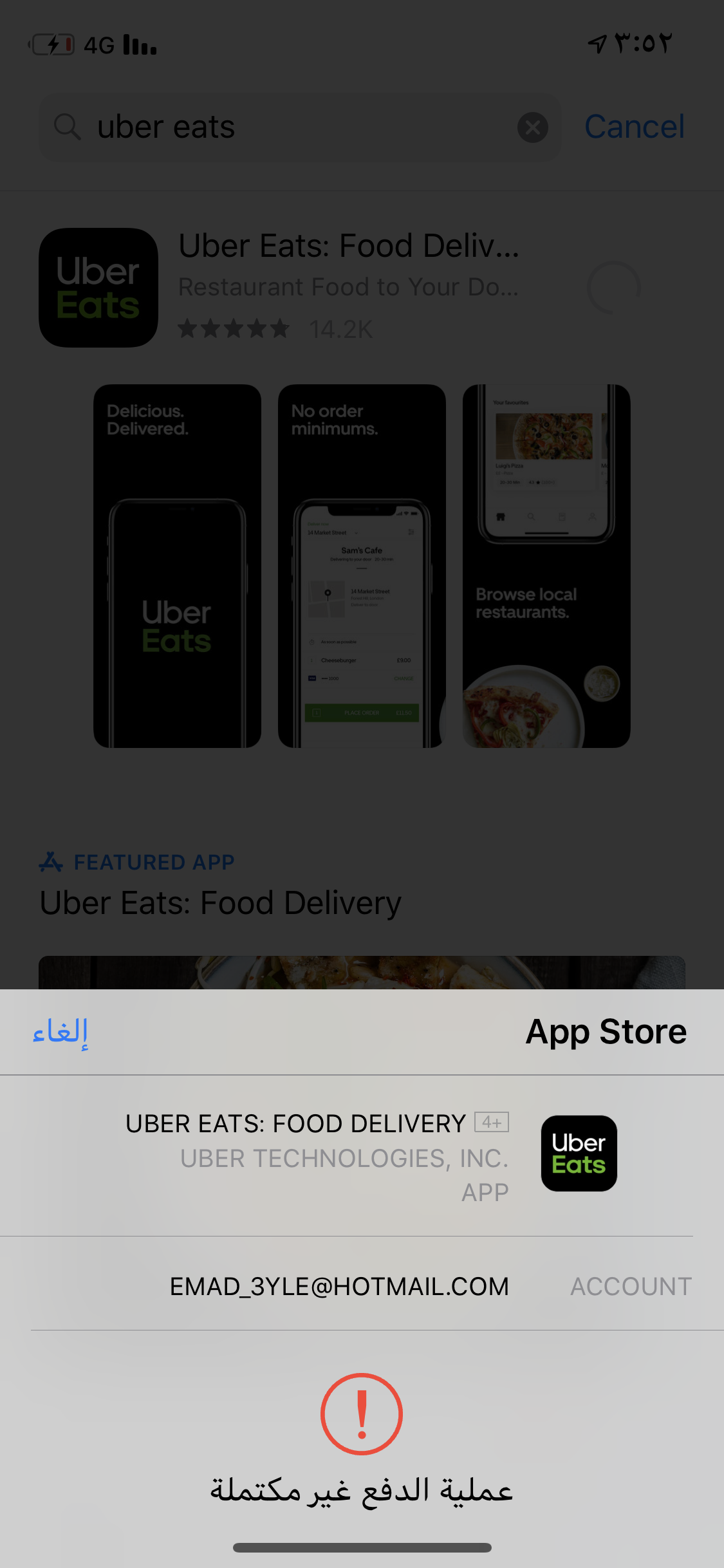View the Browse local restaurants screenshot

tap(546, 566)
